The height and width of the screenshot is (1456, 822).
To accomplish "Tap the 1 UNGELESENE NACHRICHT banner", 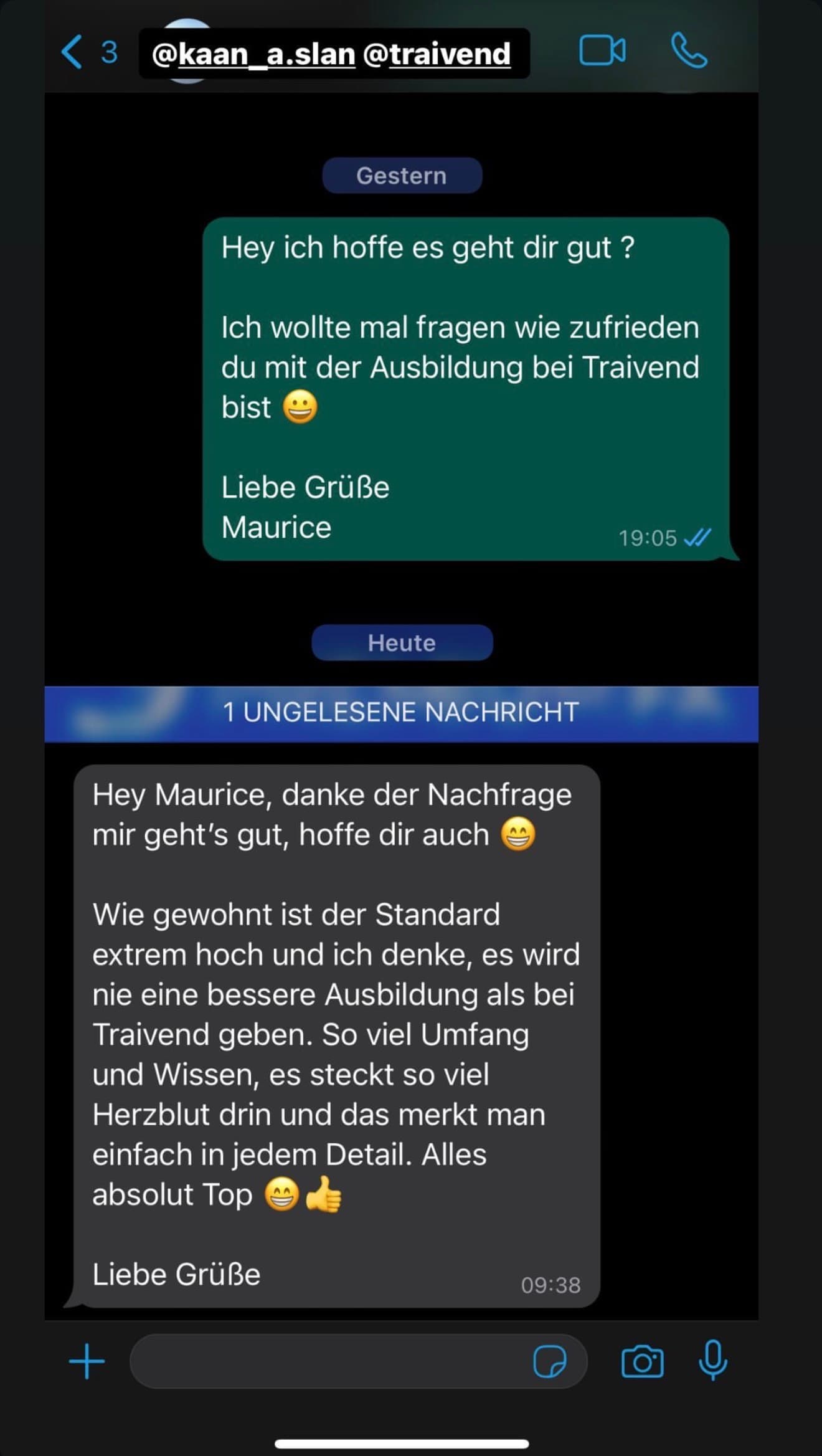I will click(402, 711).
